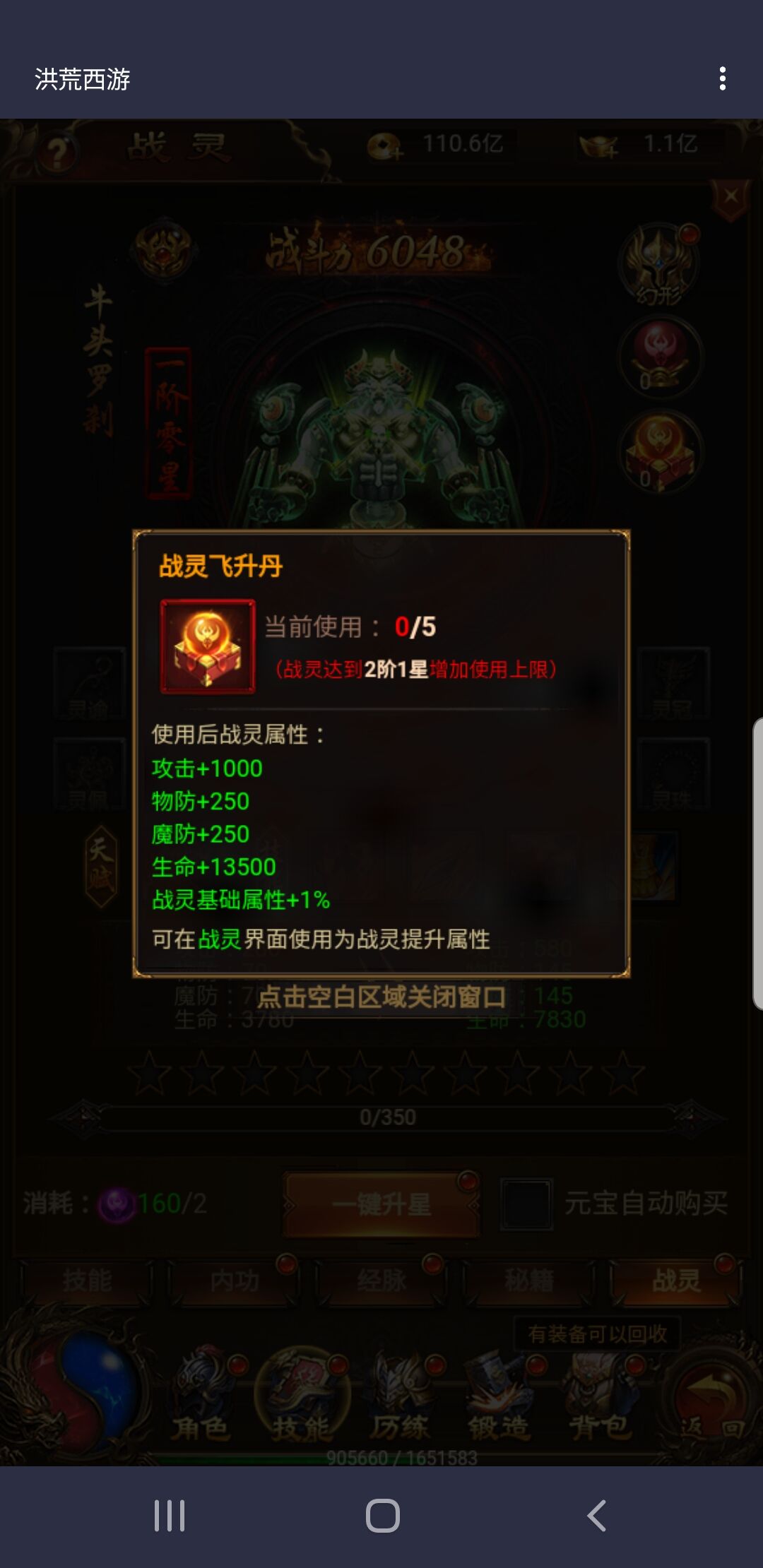Switch to the 技能 tab
This screenshot has width=763, height=1568.
pyautogui.click(x=88, y=1280)
